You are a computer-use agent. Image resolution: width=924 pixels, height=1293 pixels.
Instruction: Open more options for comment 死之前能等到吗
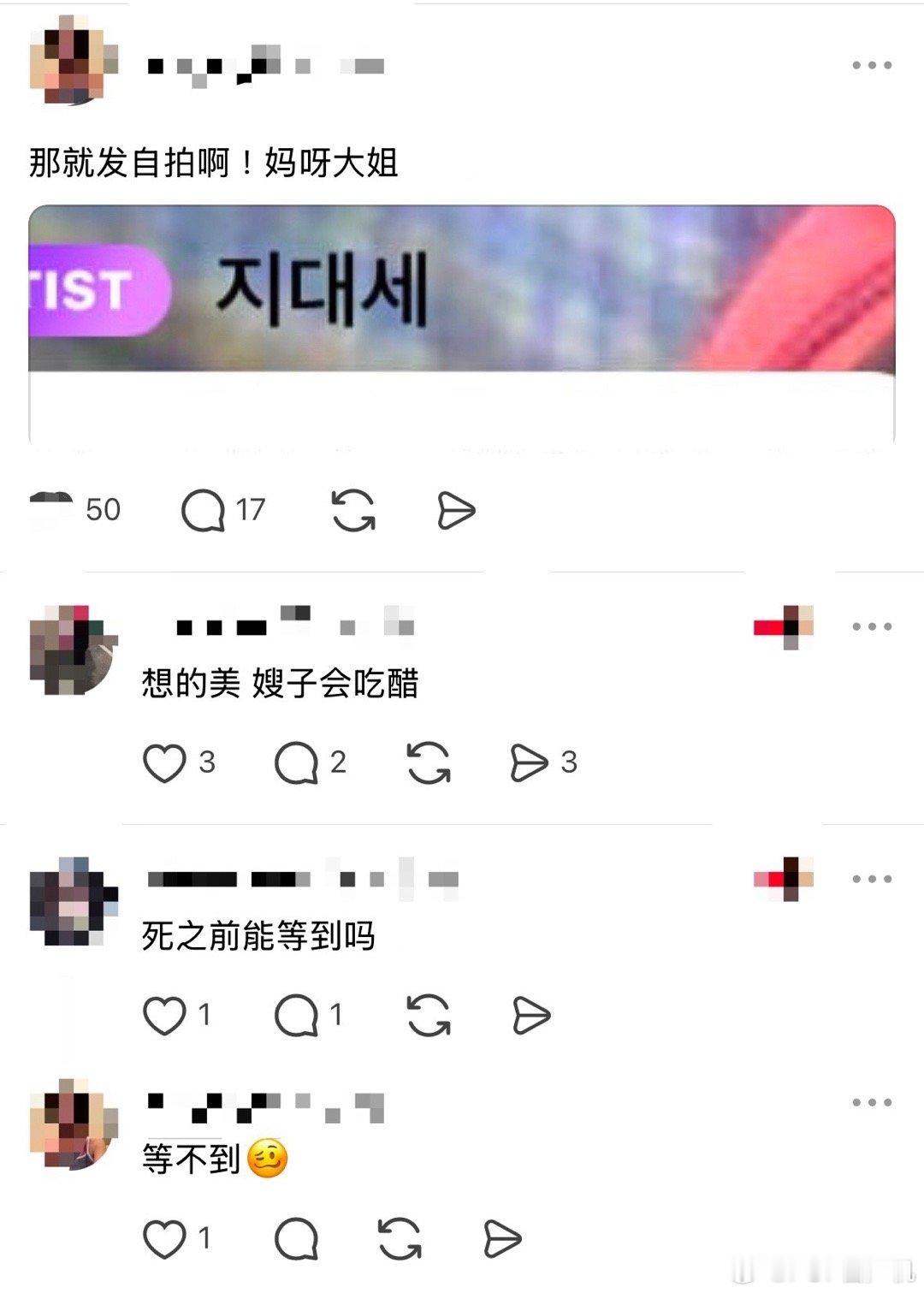(870, 878)
